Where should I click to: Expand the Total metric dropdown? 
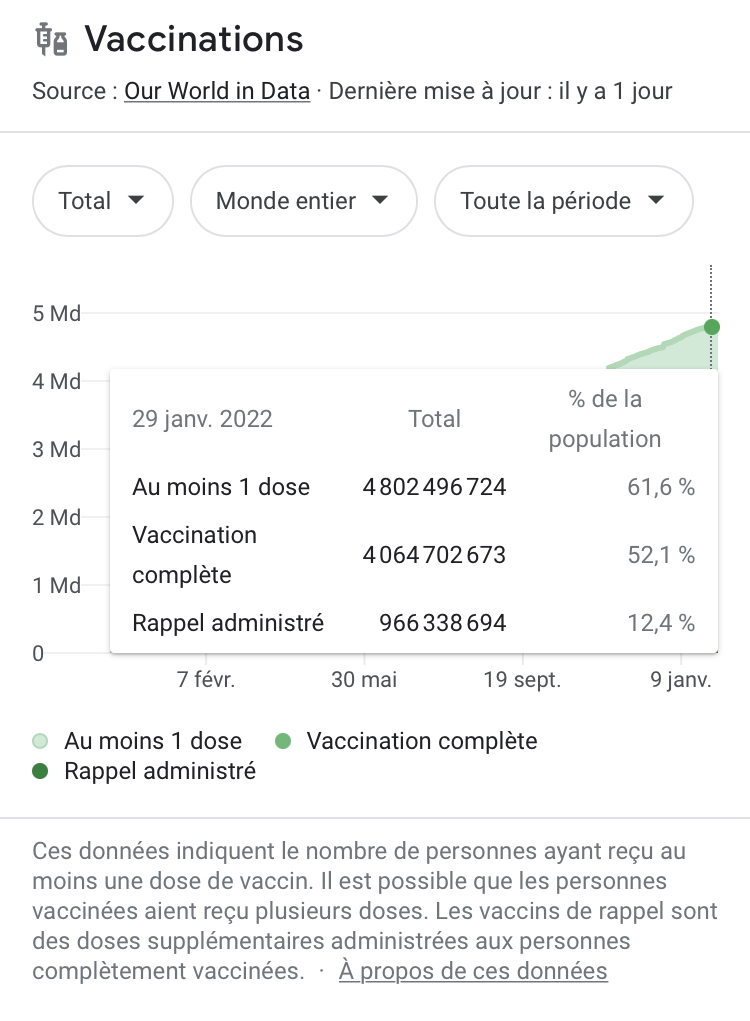(103, 201)
